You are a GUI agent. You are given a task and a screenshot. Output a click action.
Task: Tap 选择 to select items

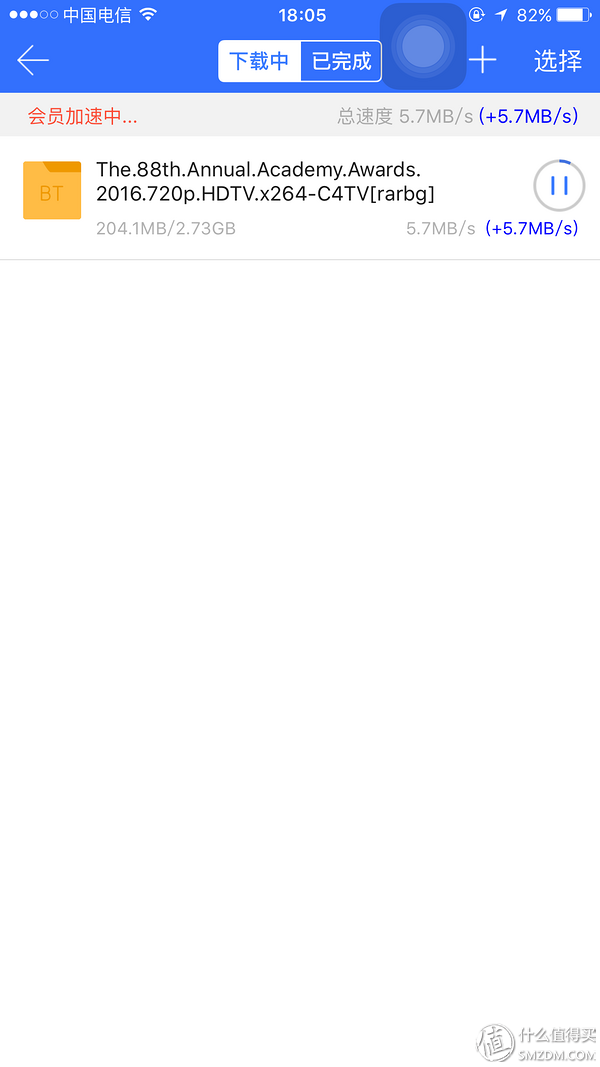point(558,61)
